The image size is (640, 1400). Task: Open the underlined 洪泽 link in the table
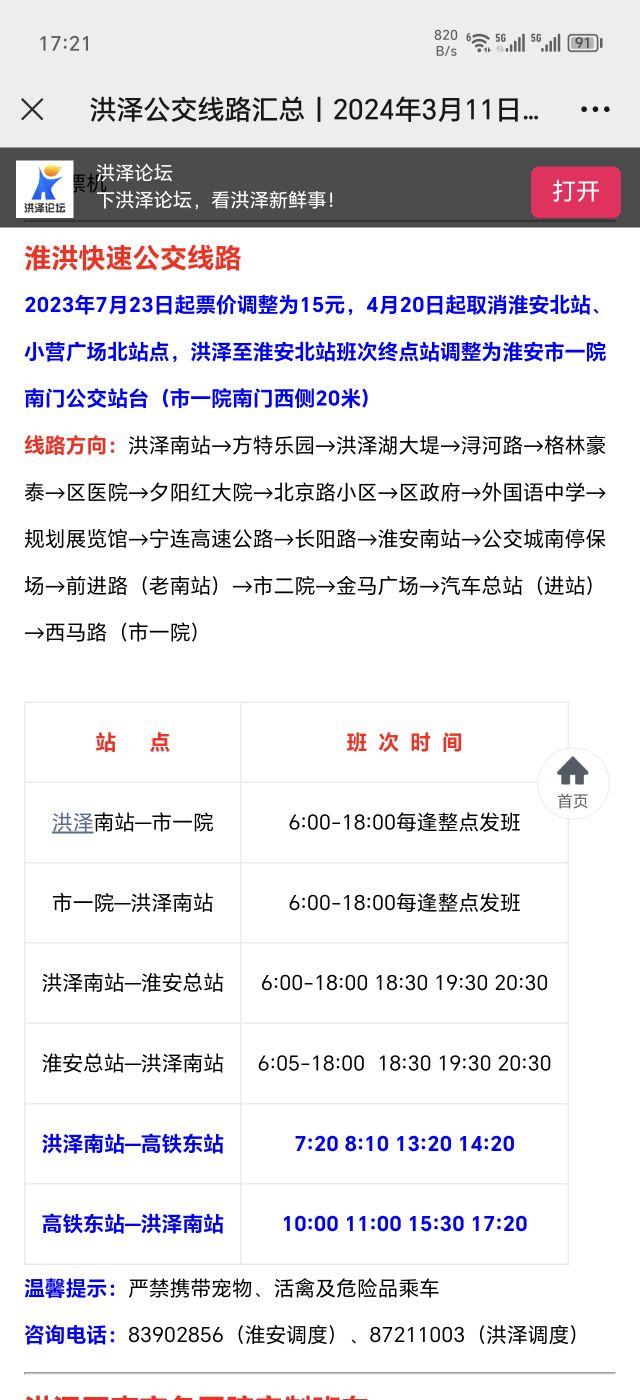[x=72, y=823]
